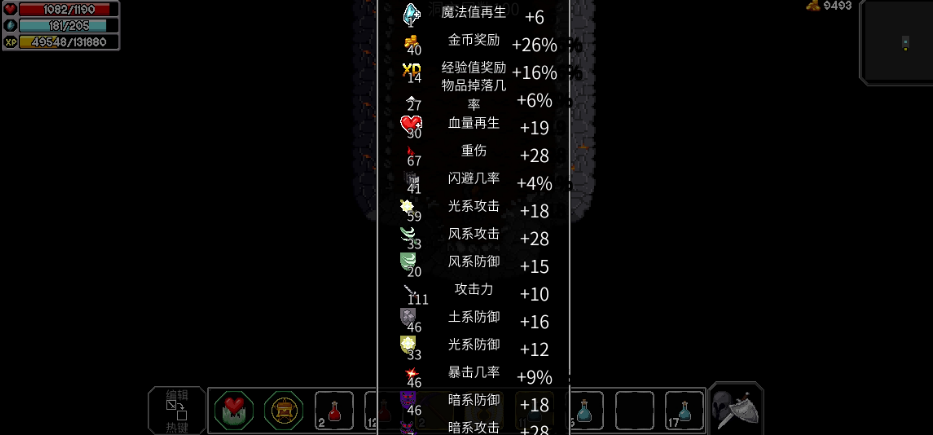Open the helmet and axe equipment button

pyautogui.click(x=735, y=408)
